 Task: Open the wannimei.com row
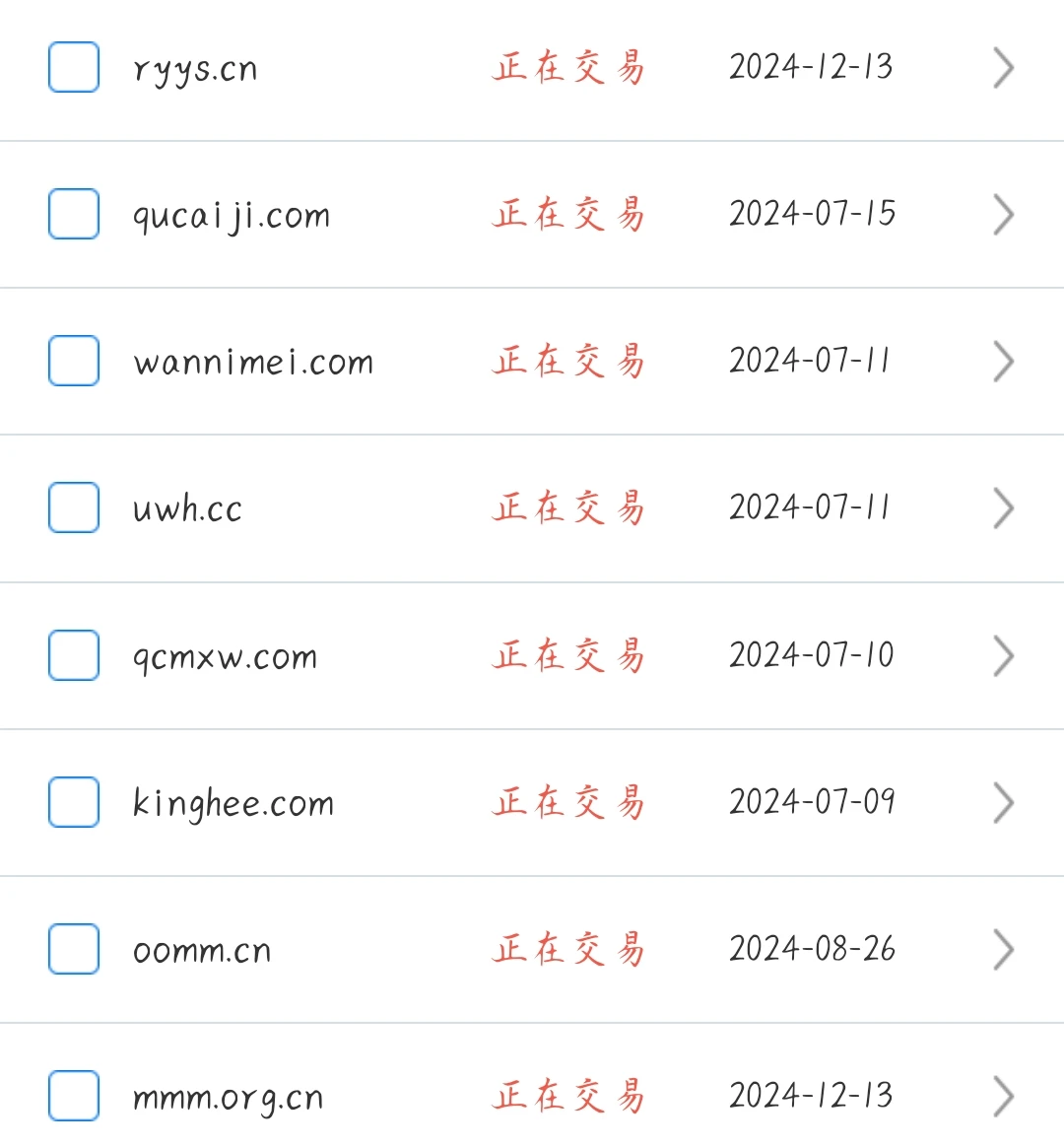tap(1003, 362)
